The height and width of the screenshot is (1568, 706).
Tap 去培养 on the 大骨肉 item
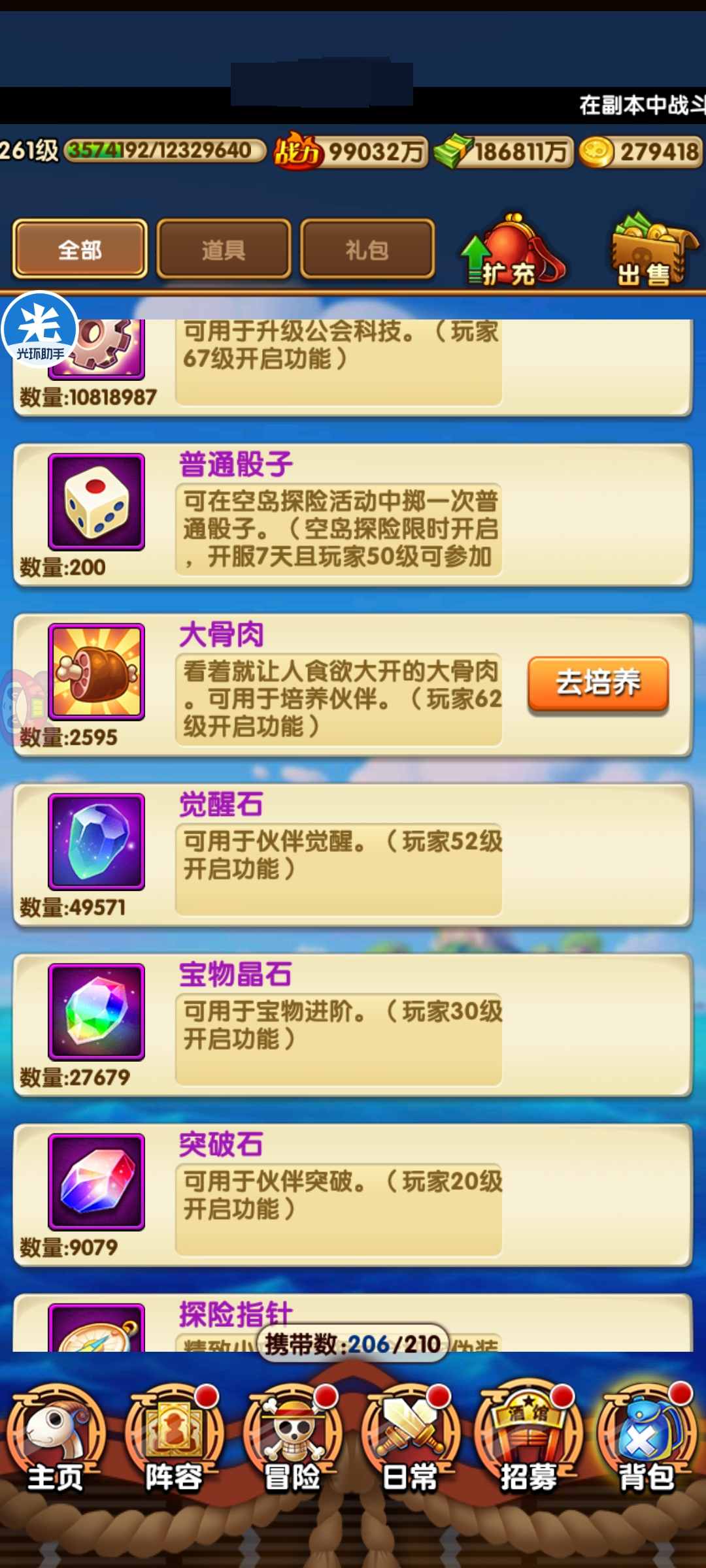coord(597,683)
